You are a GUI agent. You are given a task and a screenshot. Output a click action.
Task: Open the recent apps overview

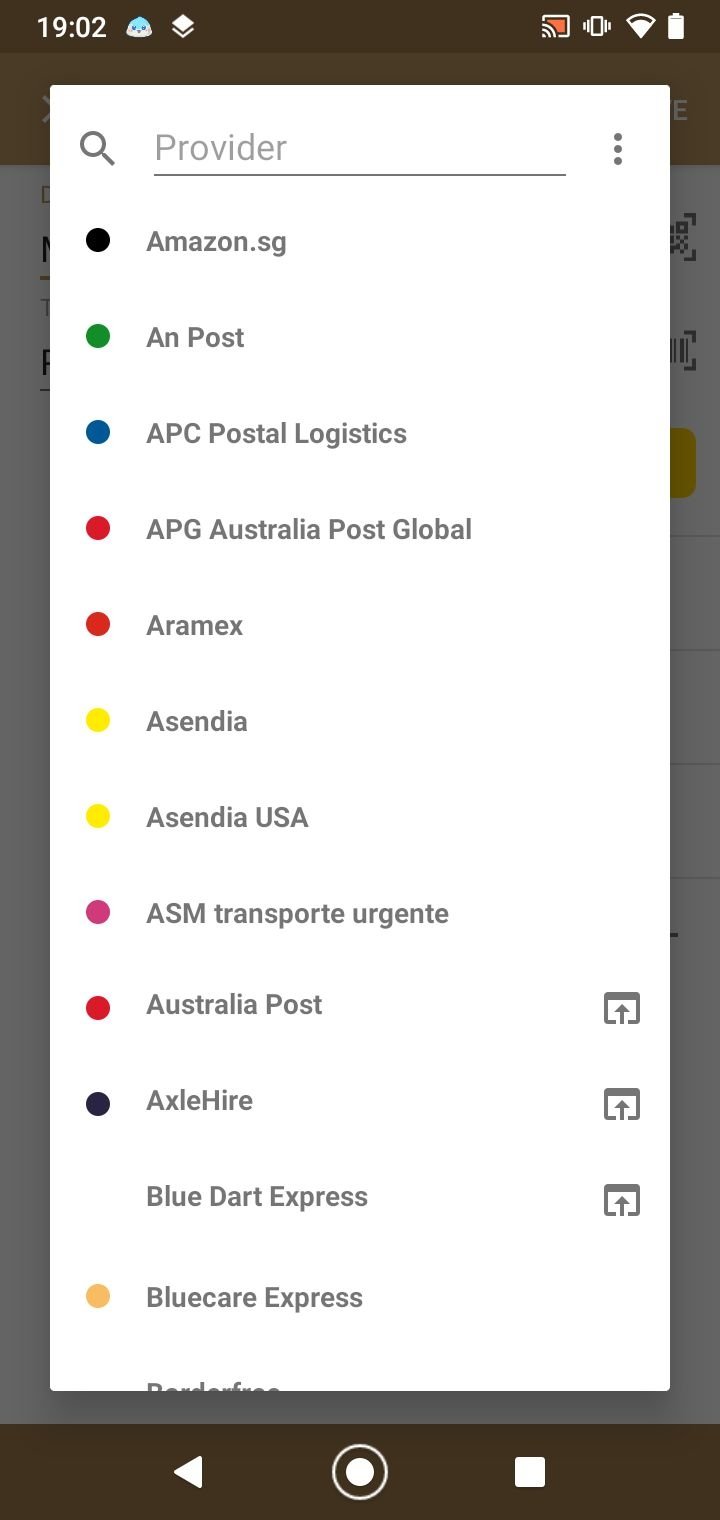[x=530, y=1472]
